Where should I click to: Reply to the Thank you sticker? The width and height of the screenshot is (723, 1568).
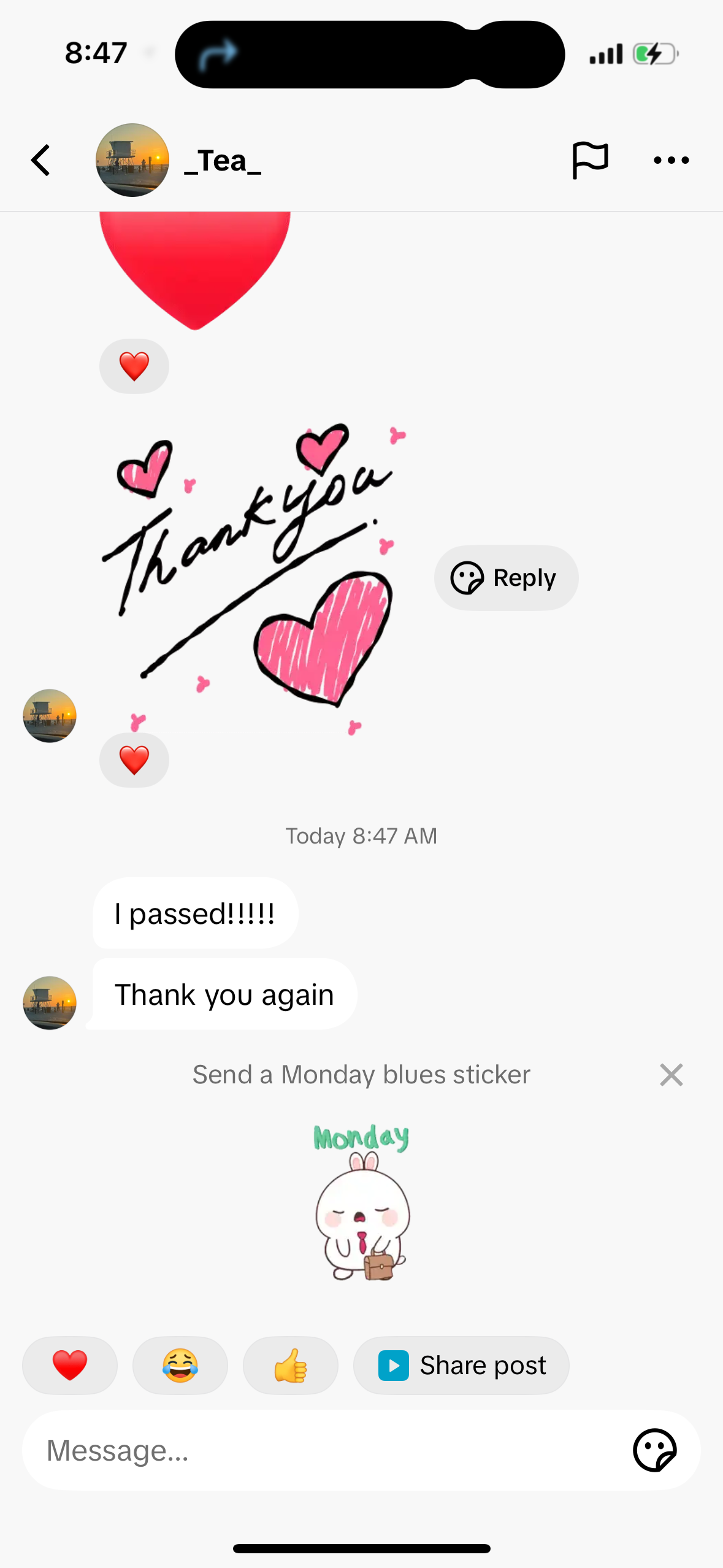pos(506,578)
